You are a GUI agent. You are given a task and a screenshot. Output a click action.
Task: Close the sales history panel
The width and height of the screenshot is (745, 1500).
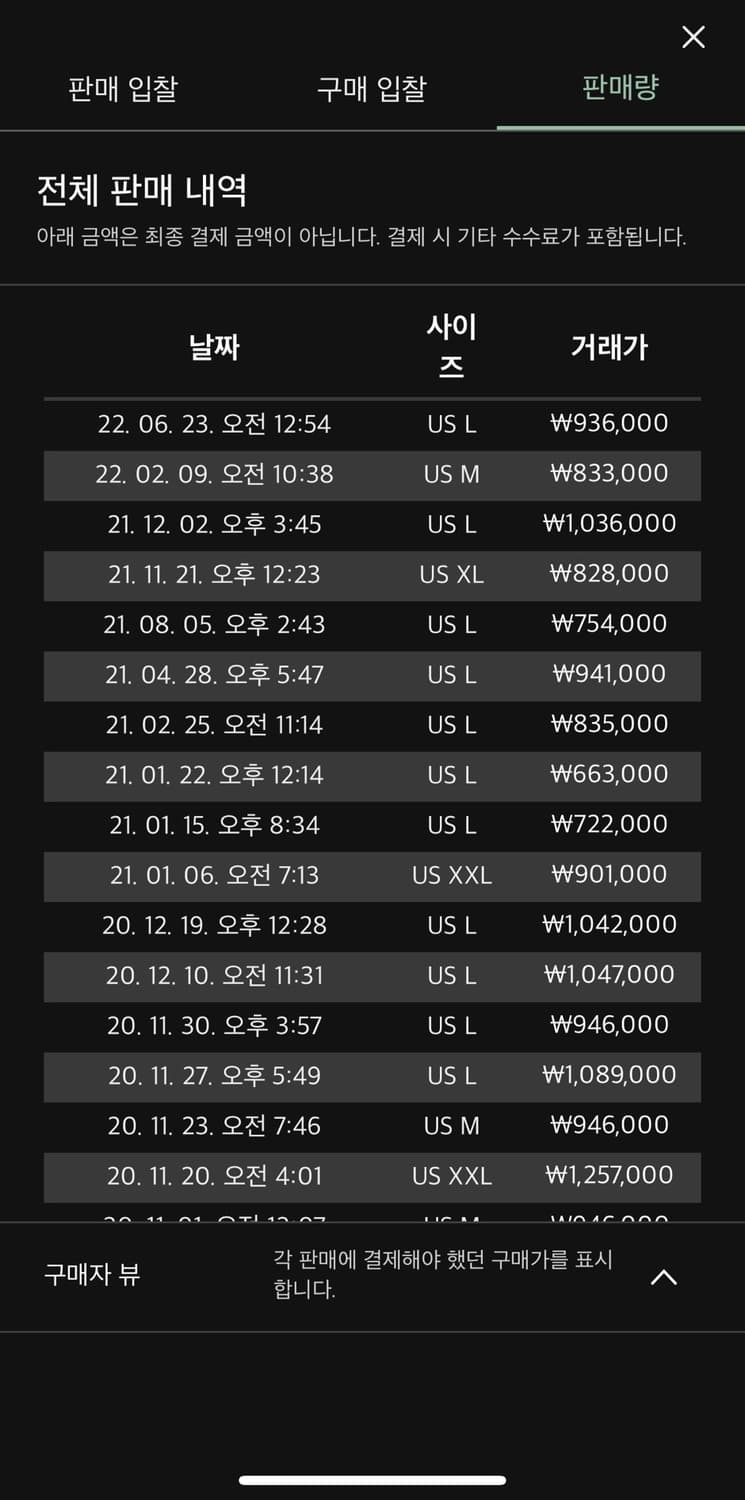[x=693, y=37]
